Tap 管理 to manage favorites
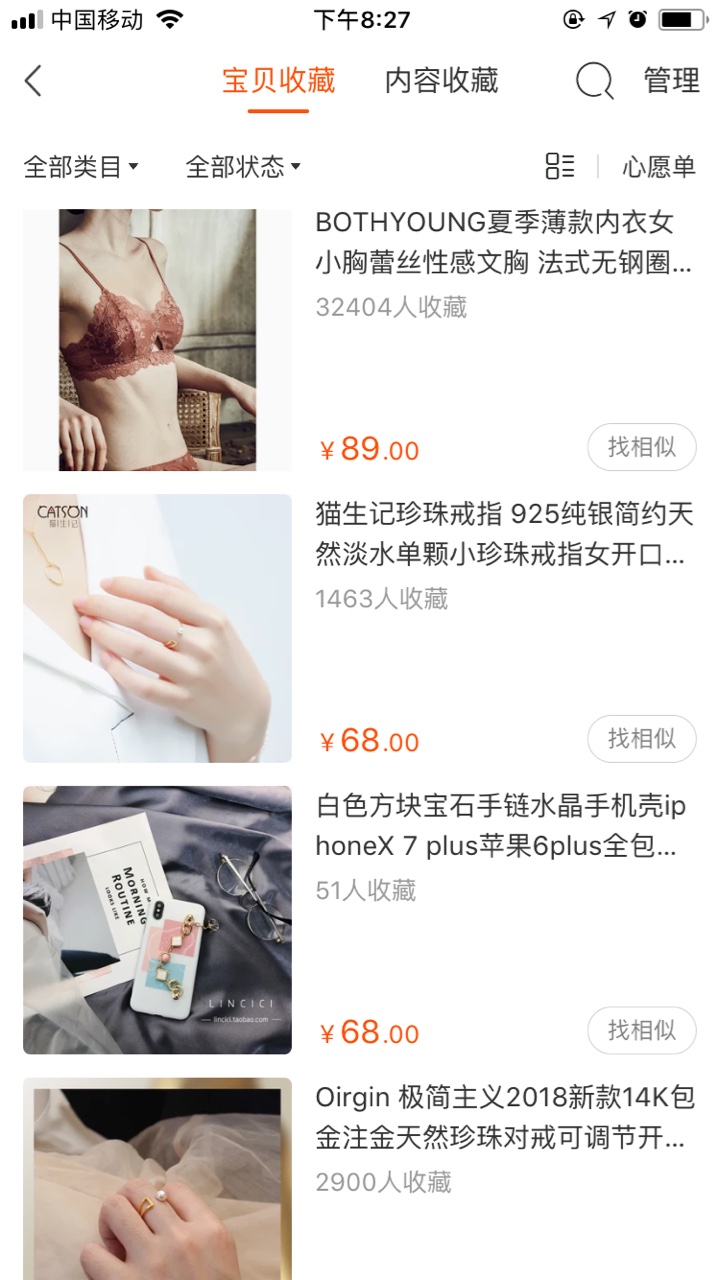 (671, 81)
